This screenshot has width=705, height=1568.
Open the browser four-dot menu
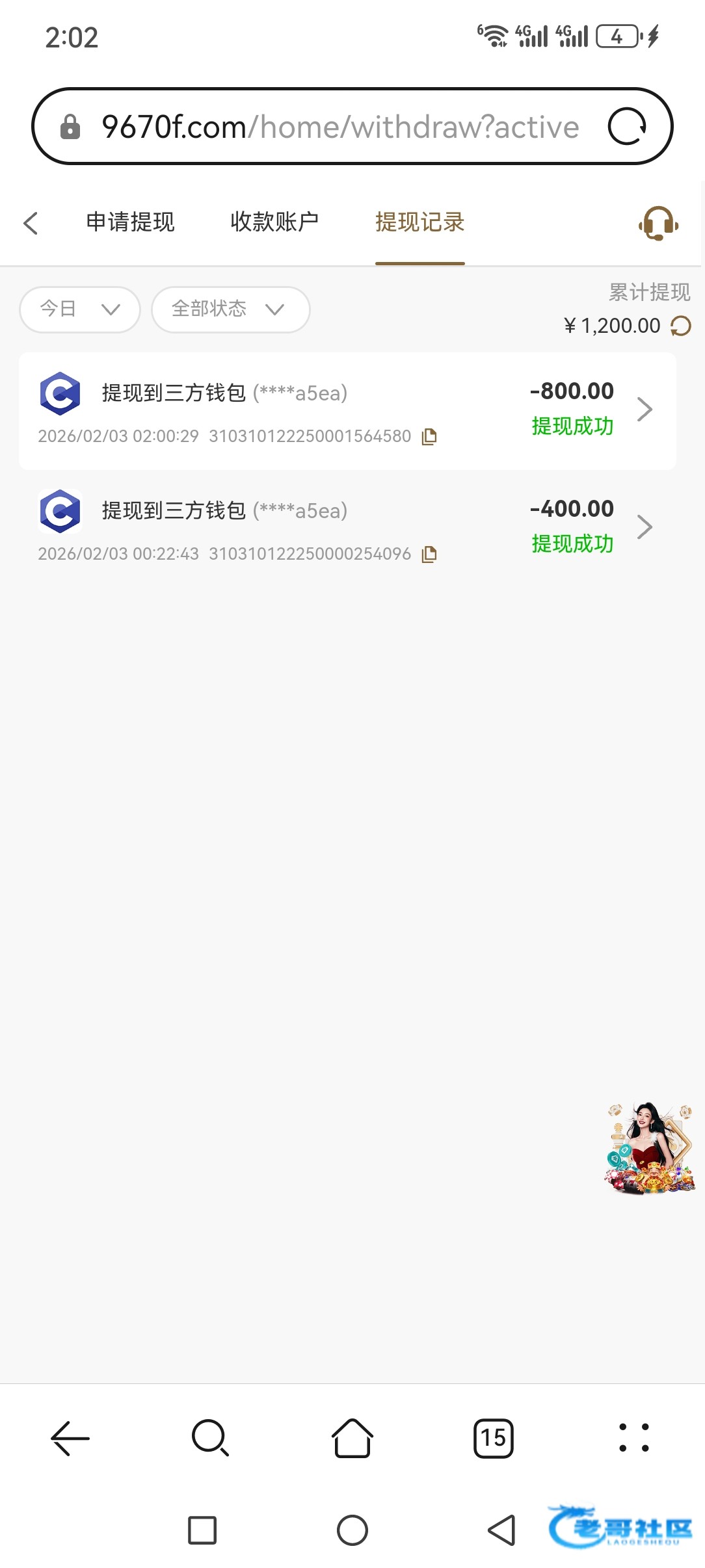pyautogui.click(x=633, y=1438)
